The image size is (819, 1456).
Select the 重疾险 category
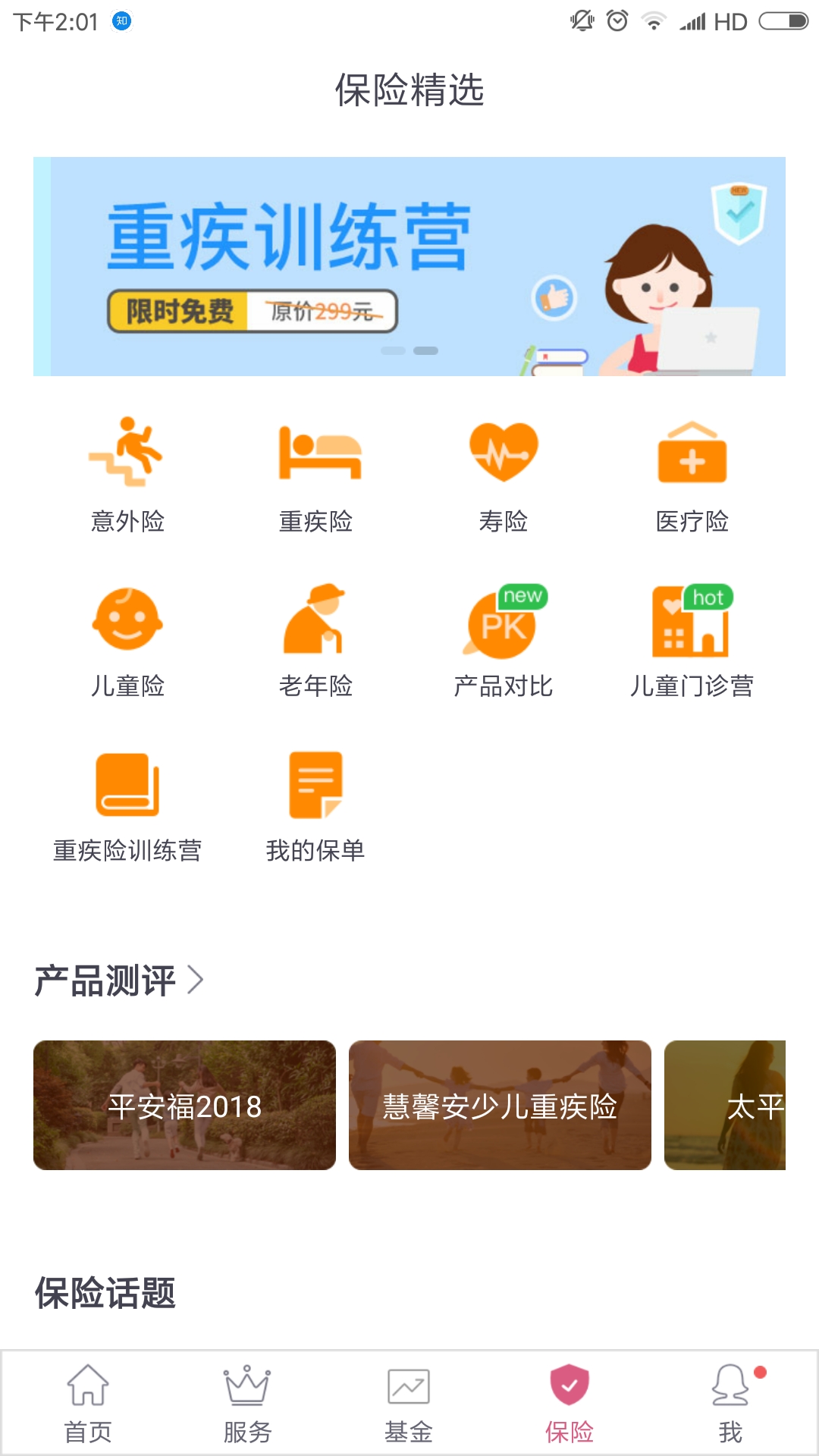315,475
